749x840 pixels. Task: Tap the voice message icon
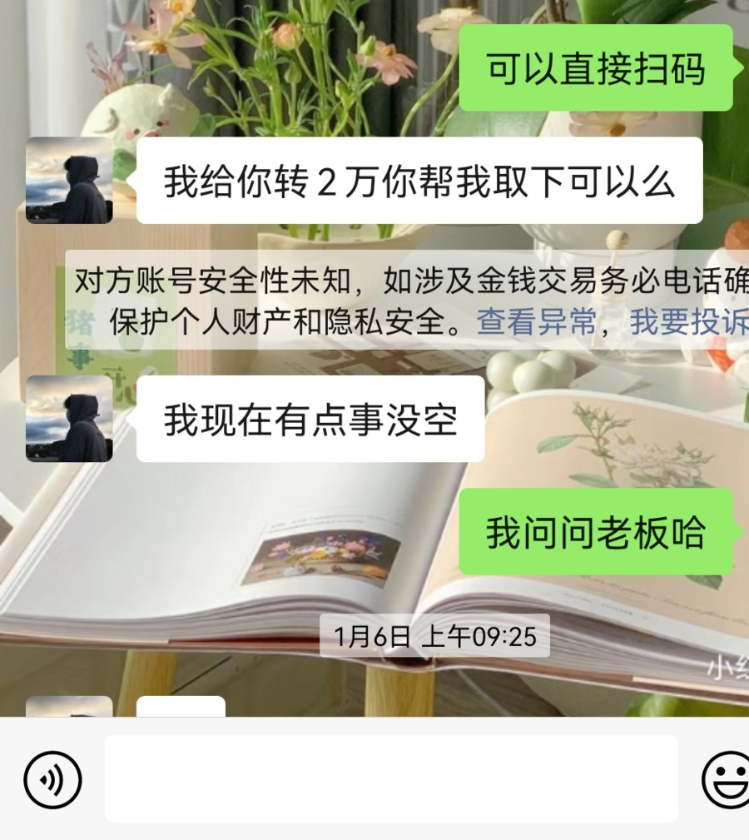tap(52, 780)
